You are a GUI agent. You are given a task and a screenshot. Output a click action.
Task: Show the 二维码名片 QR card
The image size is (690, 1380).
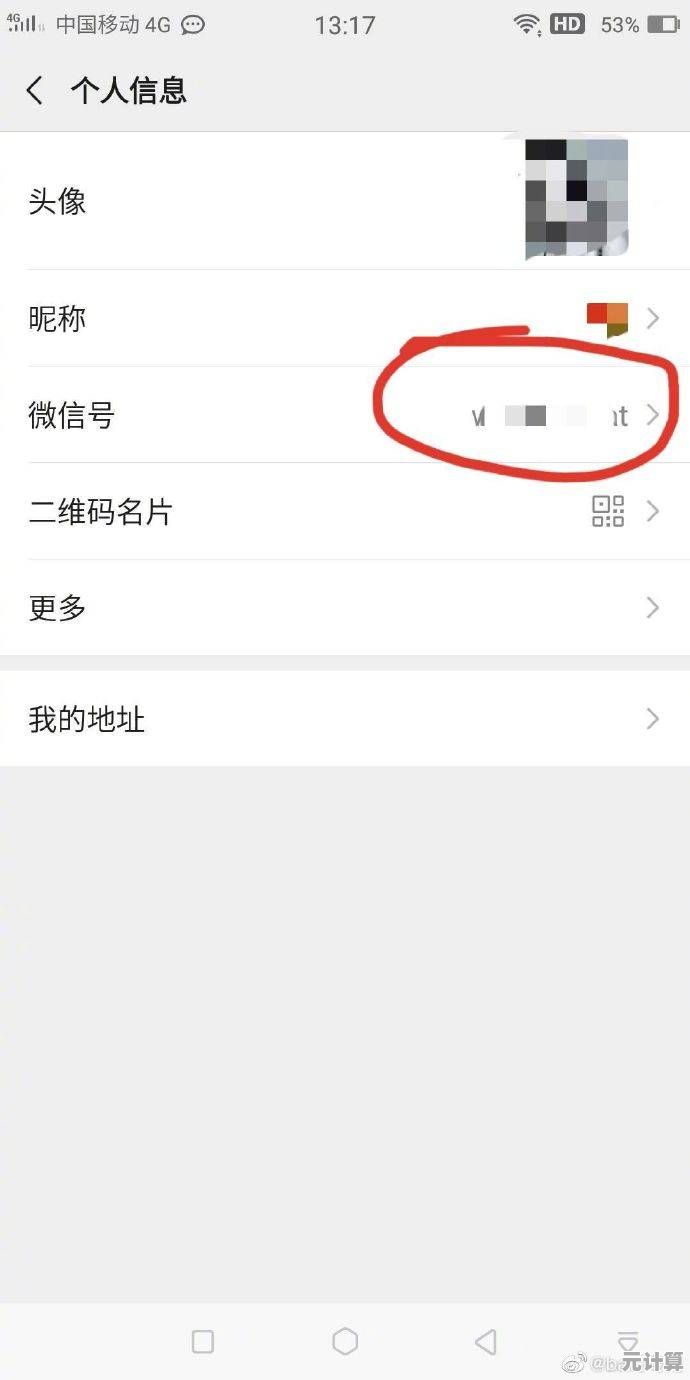click(x=345, y=512)
